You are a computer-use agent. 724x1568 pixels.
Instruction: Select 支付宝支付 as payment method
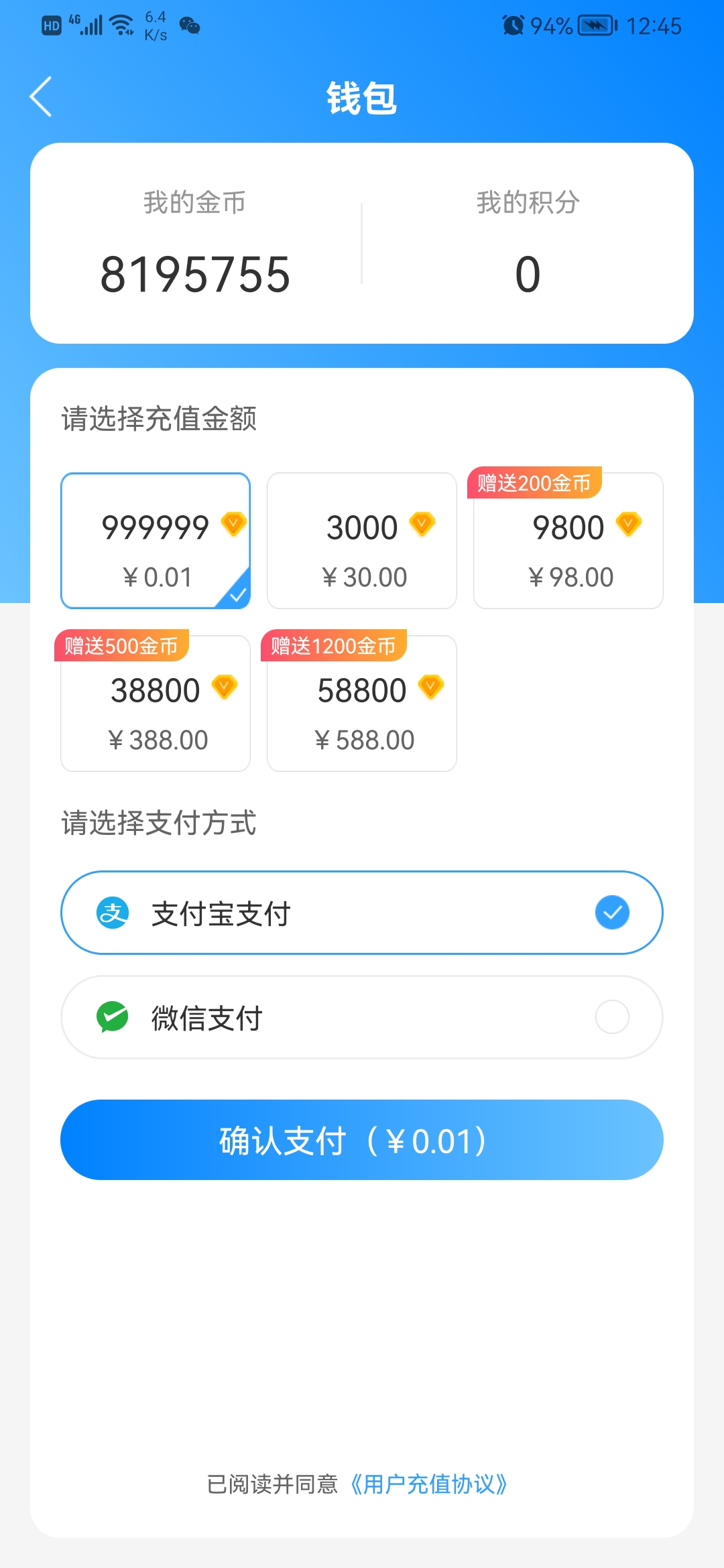tap(362, 913)
